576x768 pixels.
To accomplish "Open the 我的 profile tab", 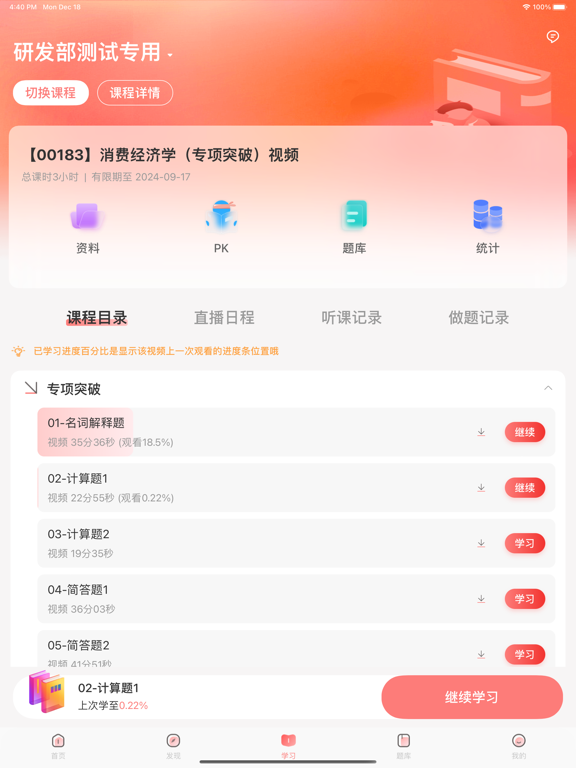I will [x=519, y=746].
